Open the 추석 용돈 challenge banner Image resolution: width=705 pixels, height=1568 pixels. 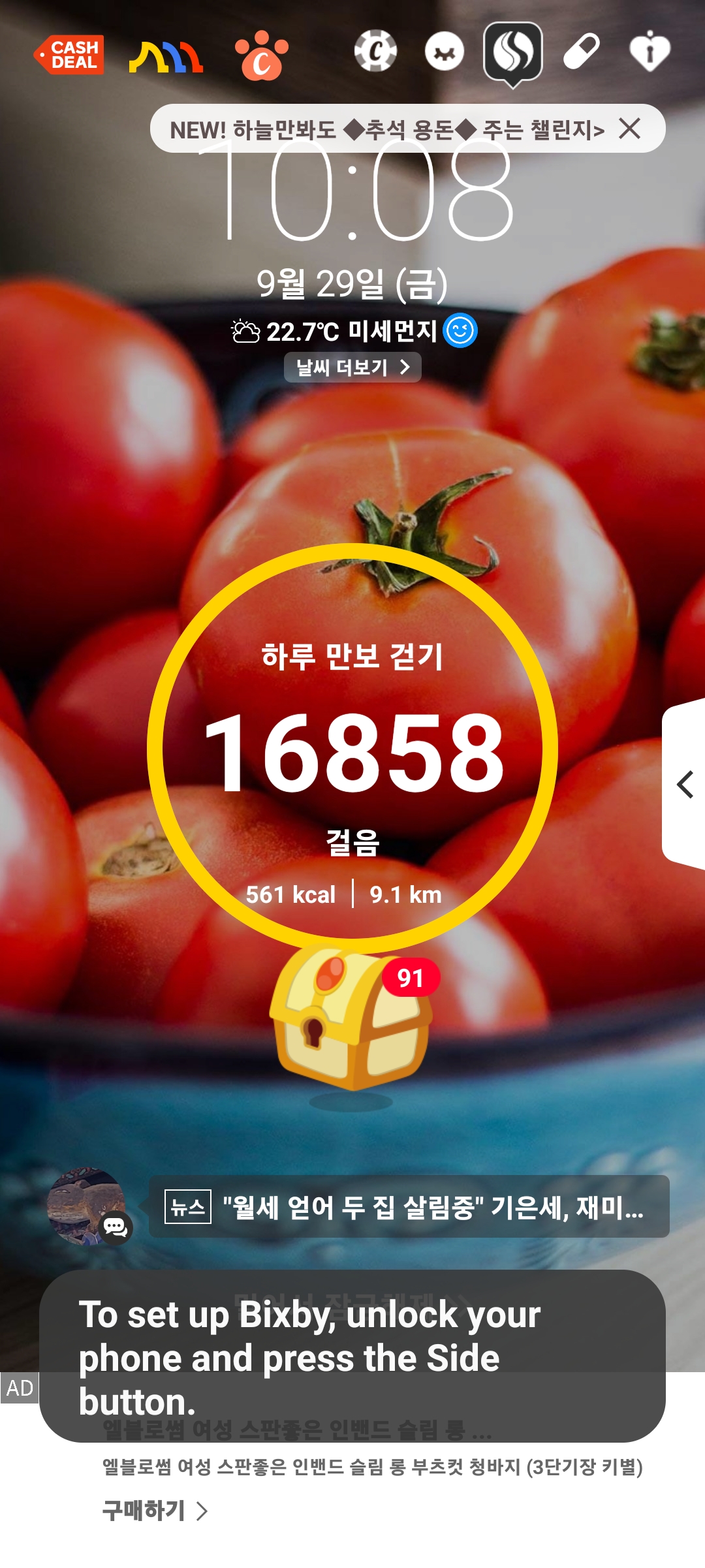click(386, 129)
